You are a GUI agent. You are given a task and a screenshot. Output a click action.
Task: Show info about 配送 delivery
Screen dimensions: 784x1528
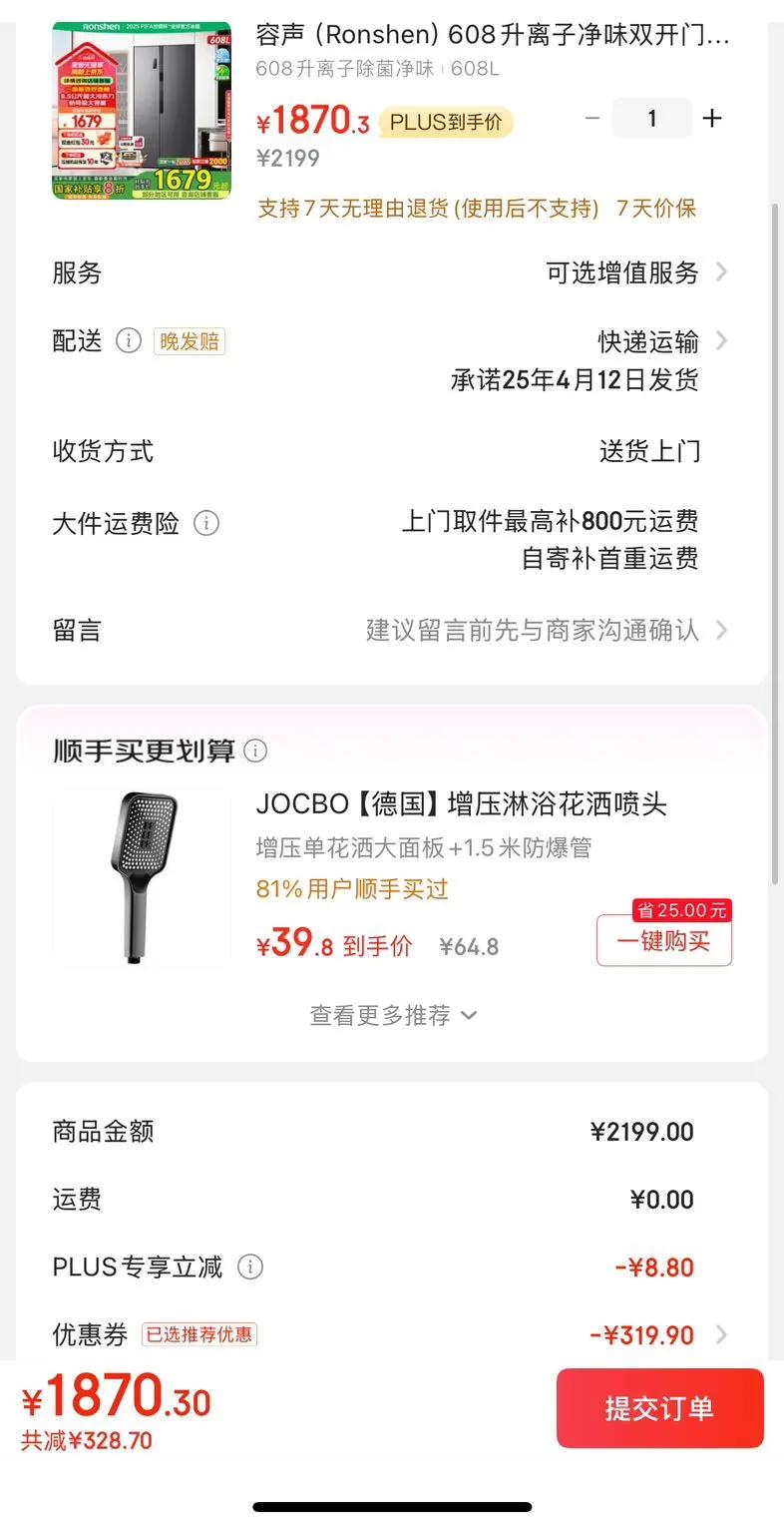point(129,341)
